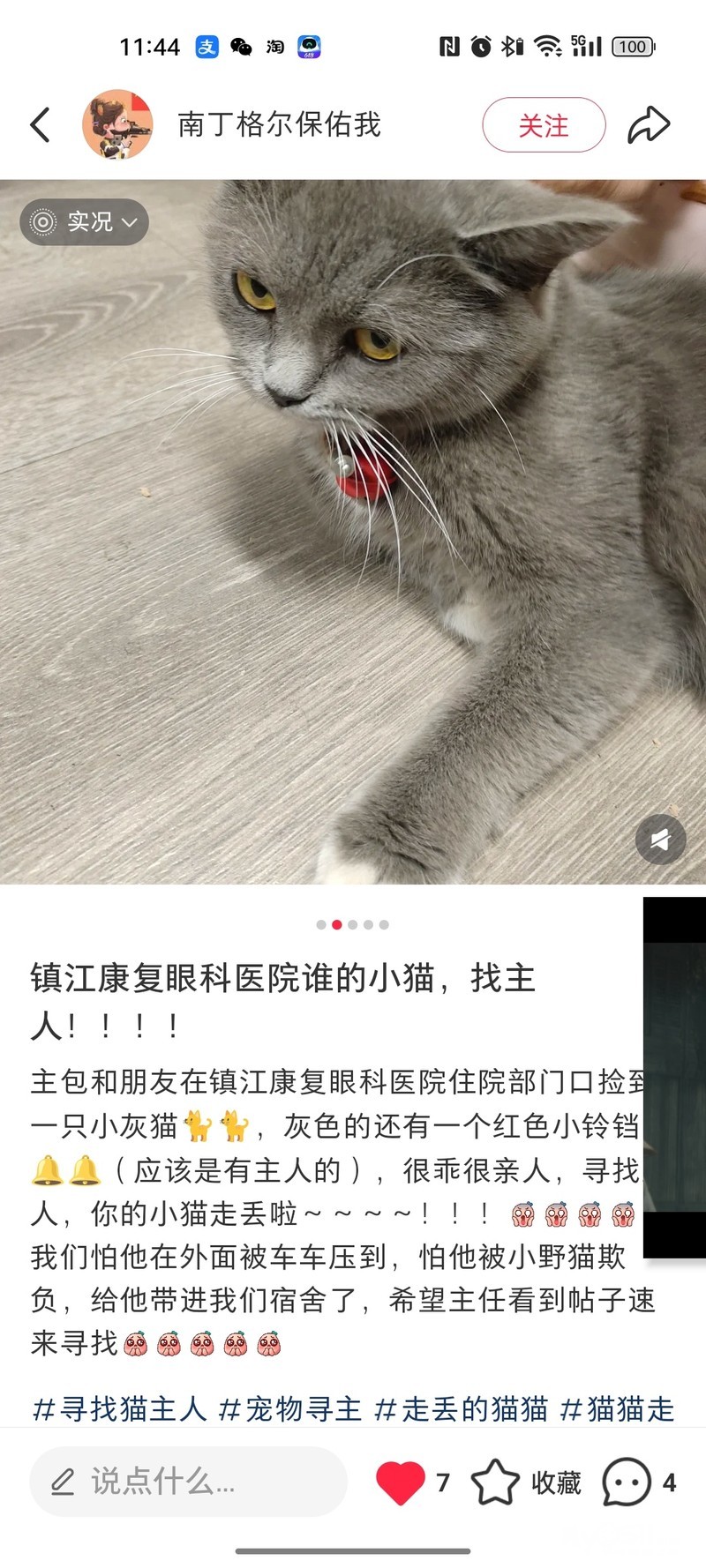Tap the red heart like button
The height and width of the screenshot is (1568, 706).
[401, 1482]
